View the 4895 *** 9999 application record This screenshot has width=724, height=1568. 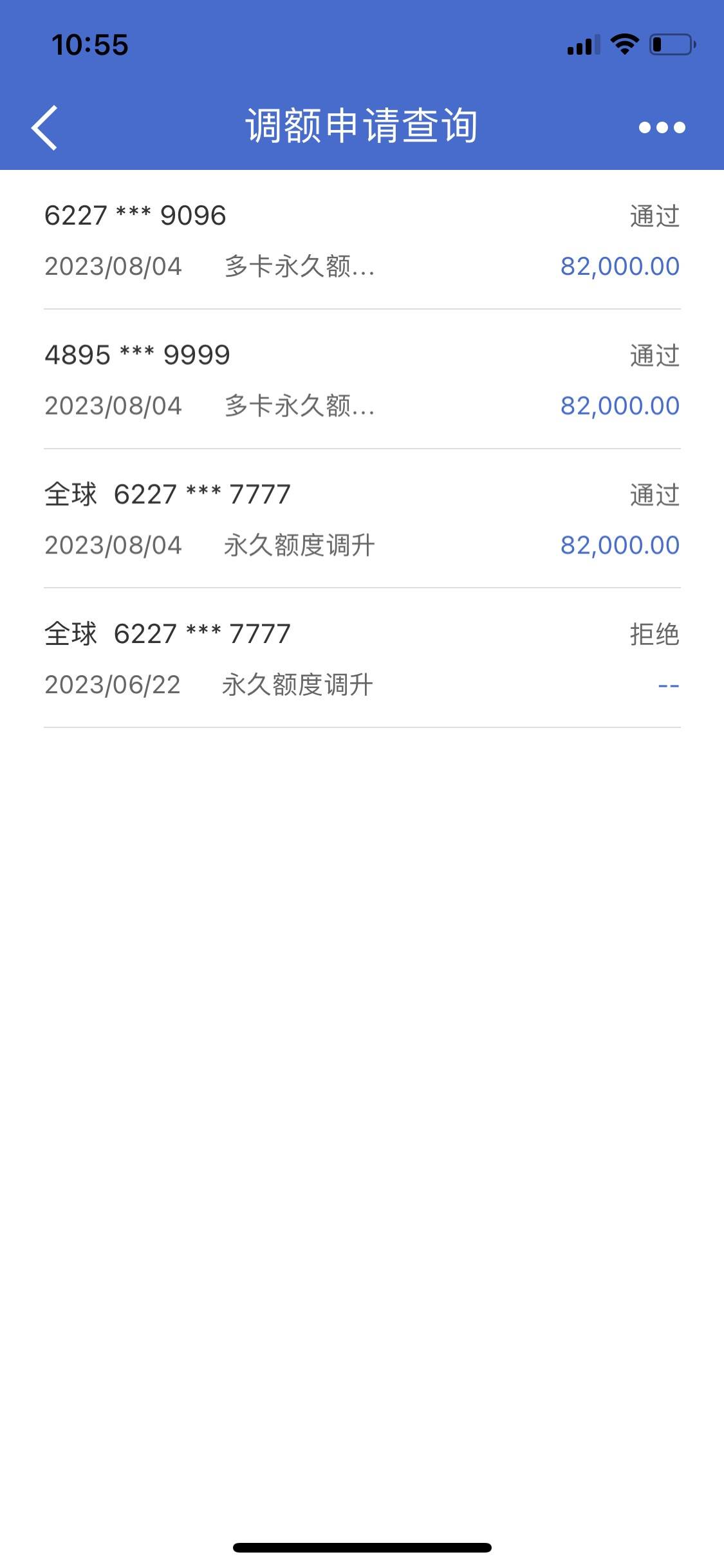point(362,379)
